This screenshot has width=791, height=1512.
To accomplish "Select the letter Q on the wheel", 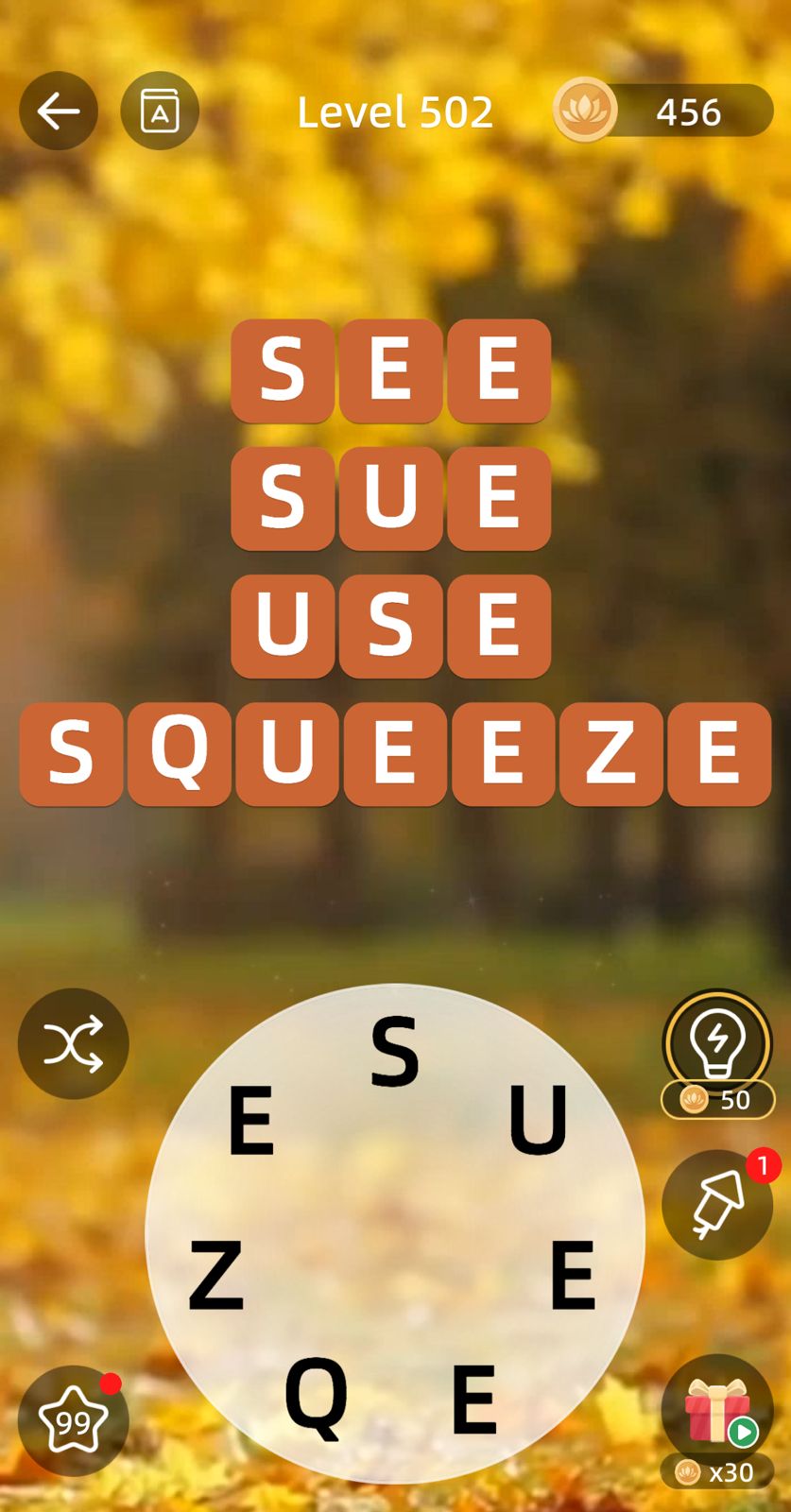I will tap(317, 1395).
